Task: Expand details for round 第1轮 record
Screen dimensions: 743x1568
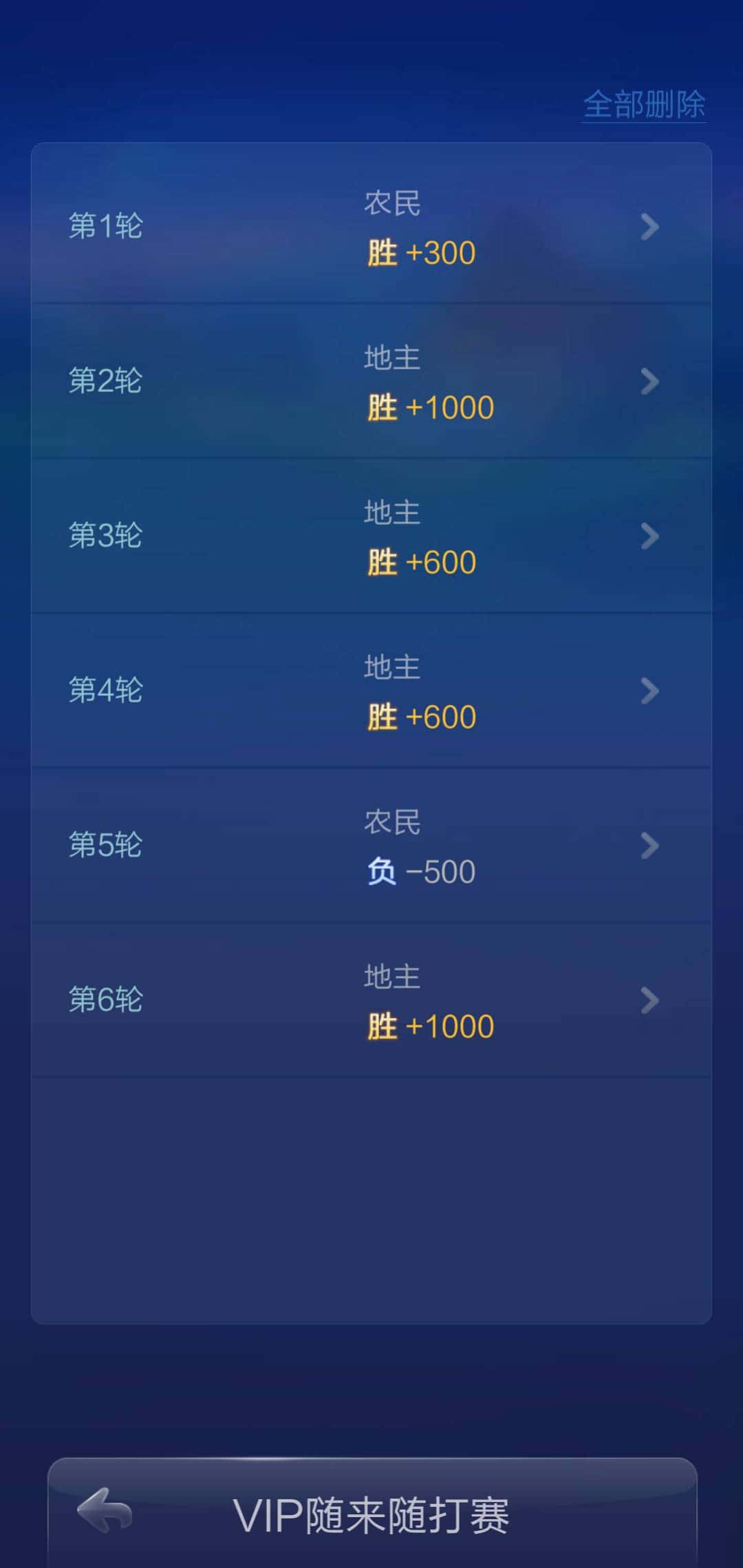Action: coord(371,227)
